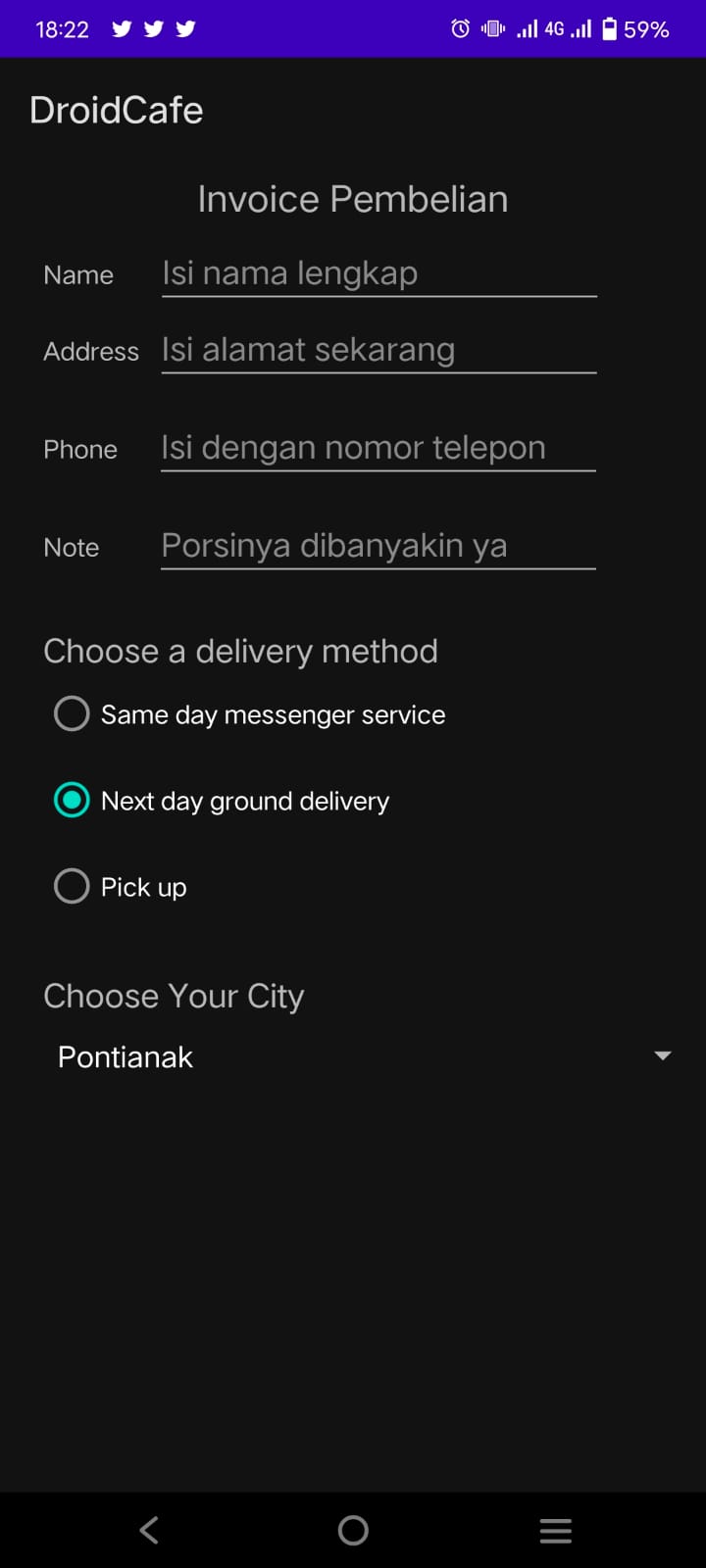This screenshot has height=1568, width=706.
Task: Tap the Note field label
Action: pos(70,547)
